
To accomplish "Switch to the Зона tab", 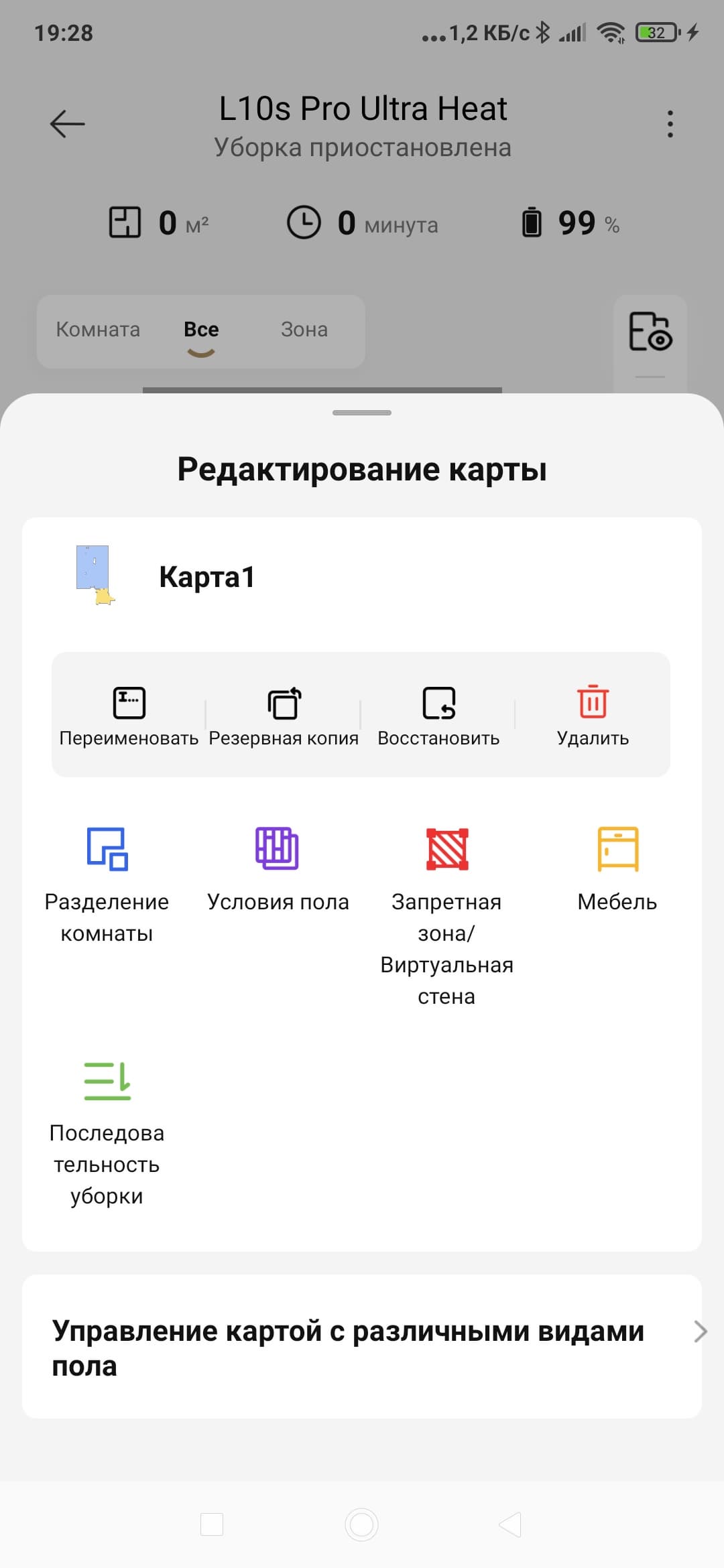I will pos(304,330).
